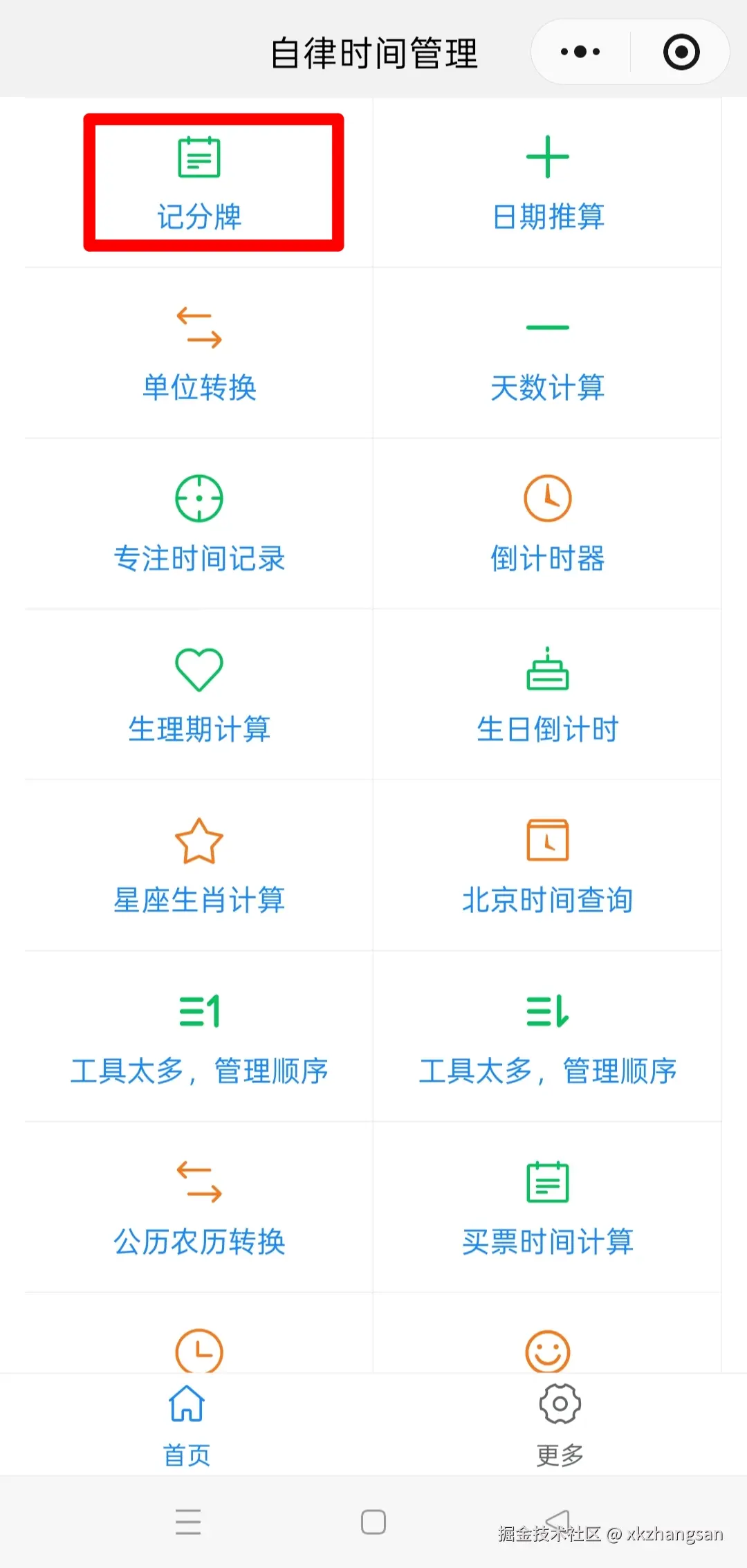Select the 首页 home tab
Screen dimensions: 747x1568
tap(185, 1425)
